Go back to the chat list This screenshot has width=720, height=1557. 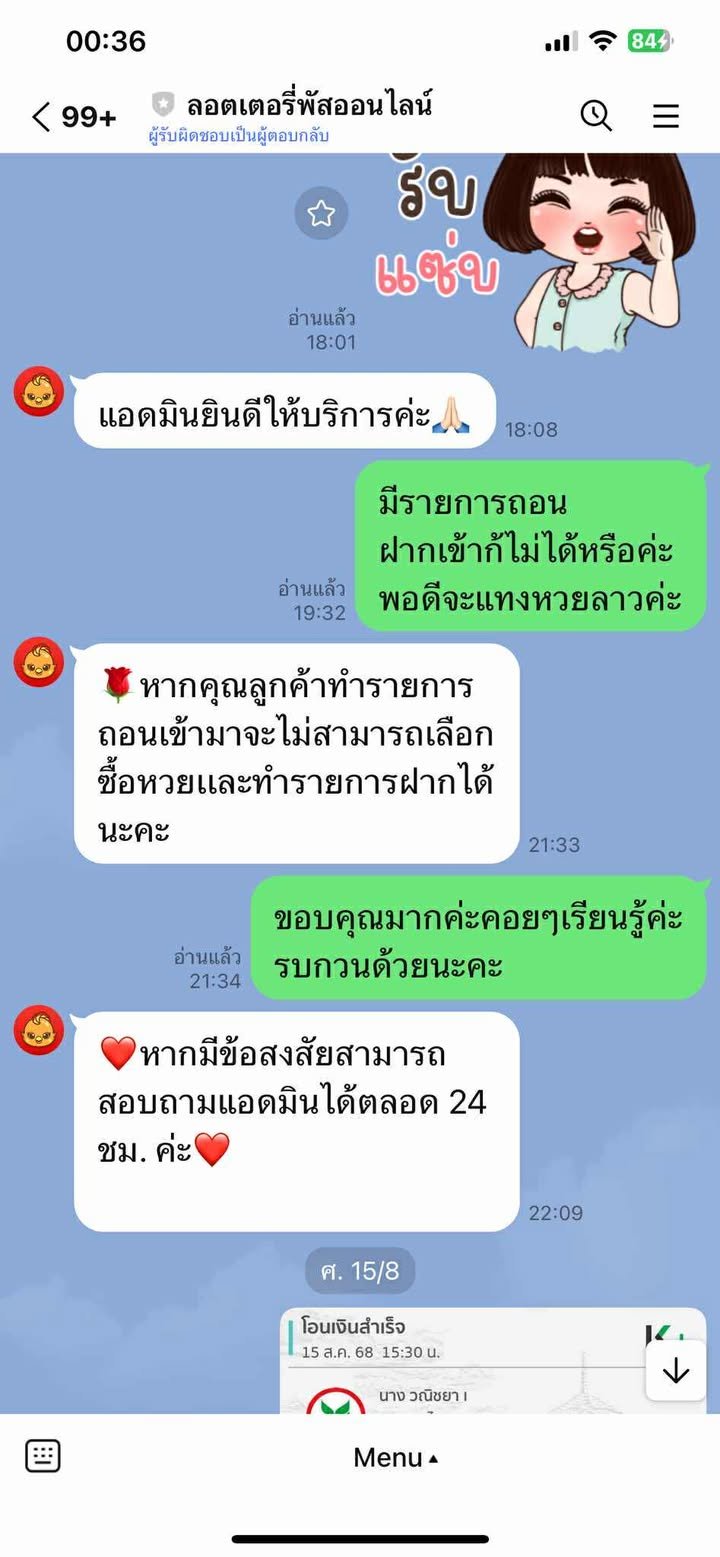click(x=42, y=117)
